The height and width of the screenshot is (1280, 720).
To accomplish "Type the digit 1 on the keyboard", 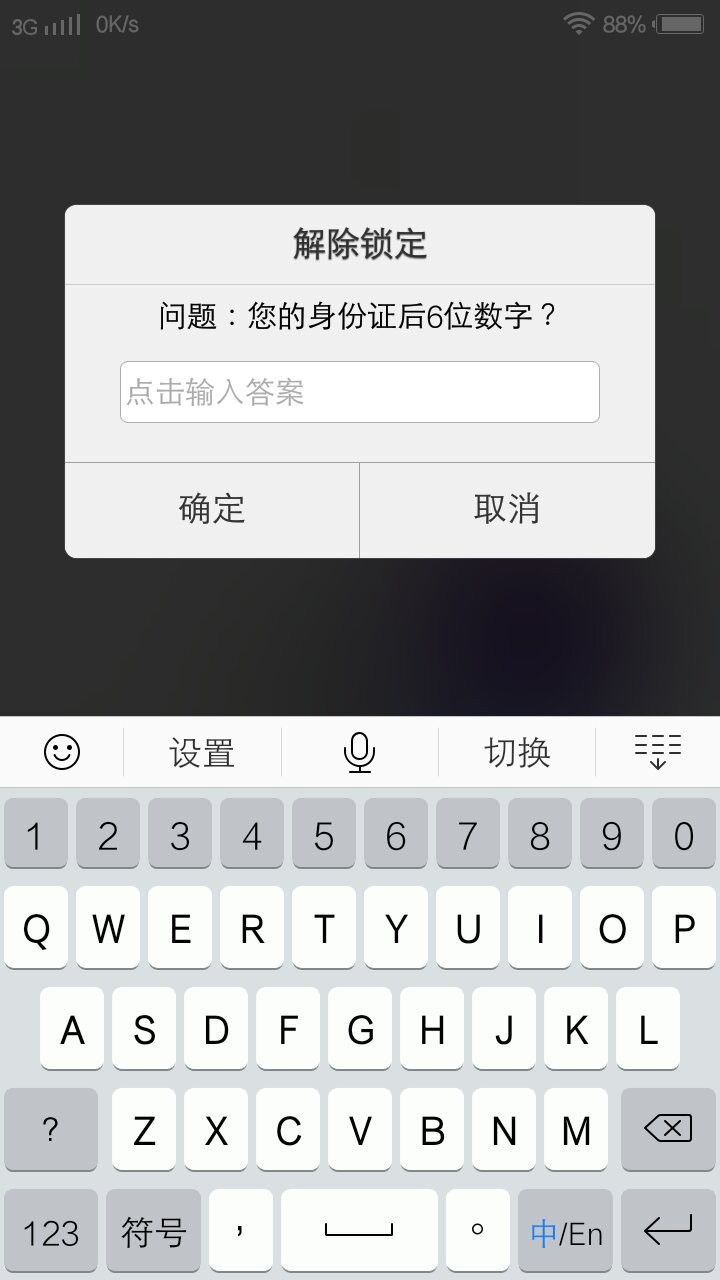I will click(36, 835).
